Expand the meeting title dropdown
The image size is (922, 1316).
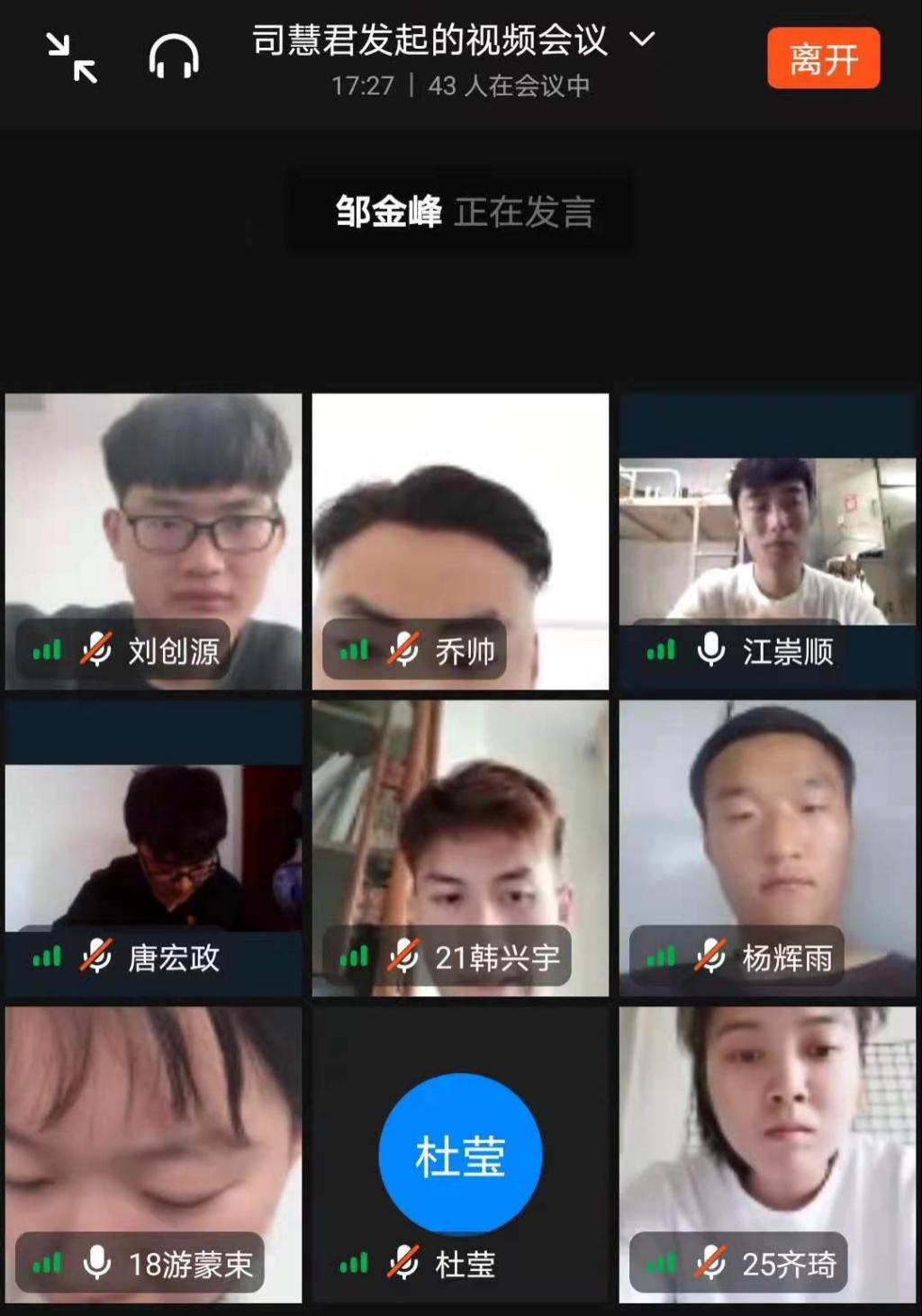pos(642,40)
